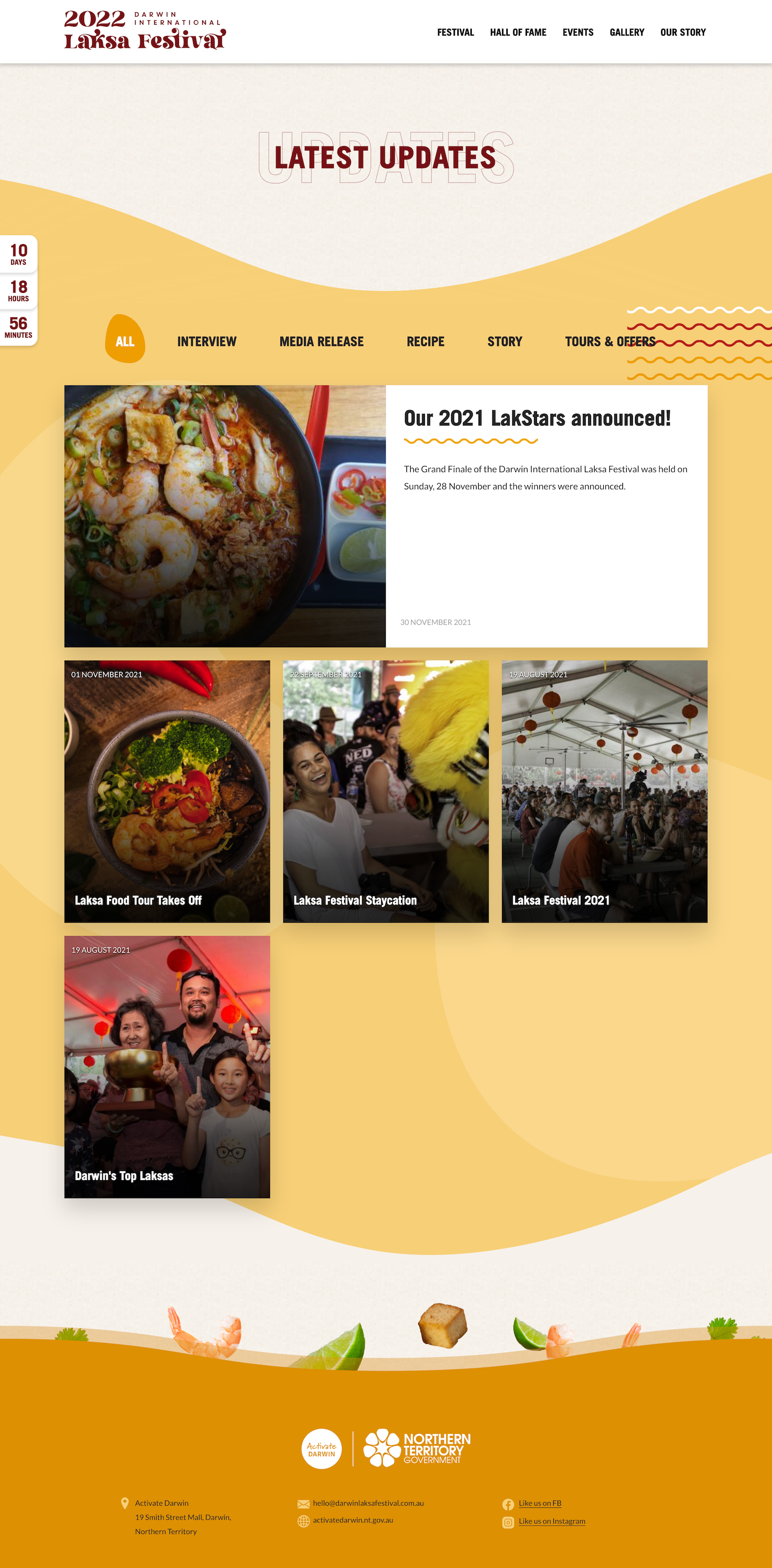772x1568 pixels.
Task: Tap the hello@darwinlaksafestival.com.au email link
Action: pos(368,1503)
